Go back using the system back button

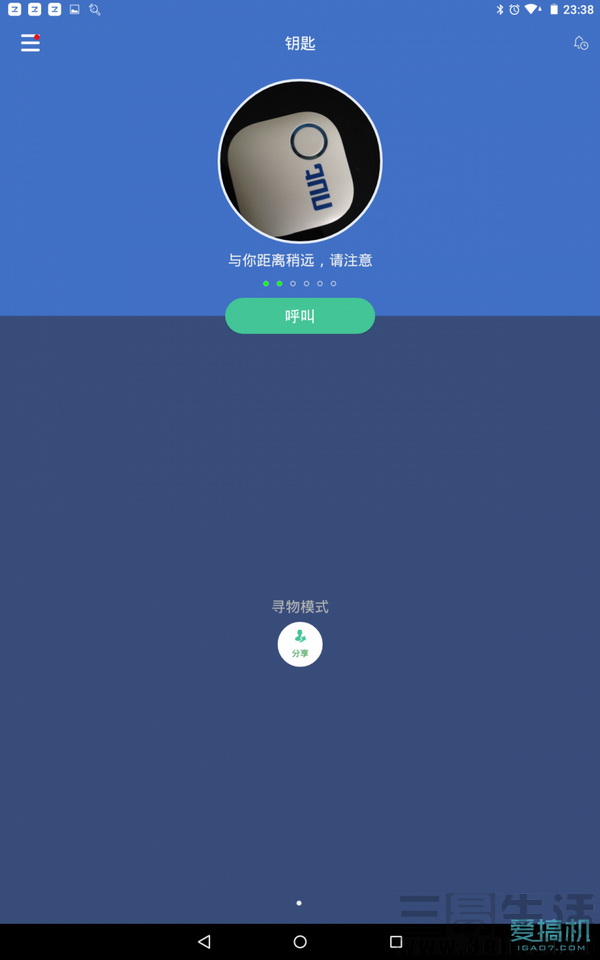[204, 941]
